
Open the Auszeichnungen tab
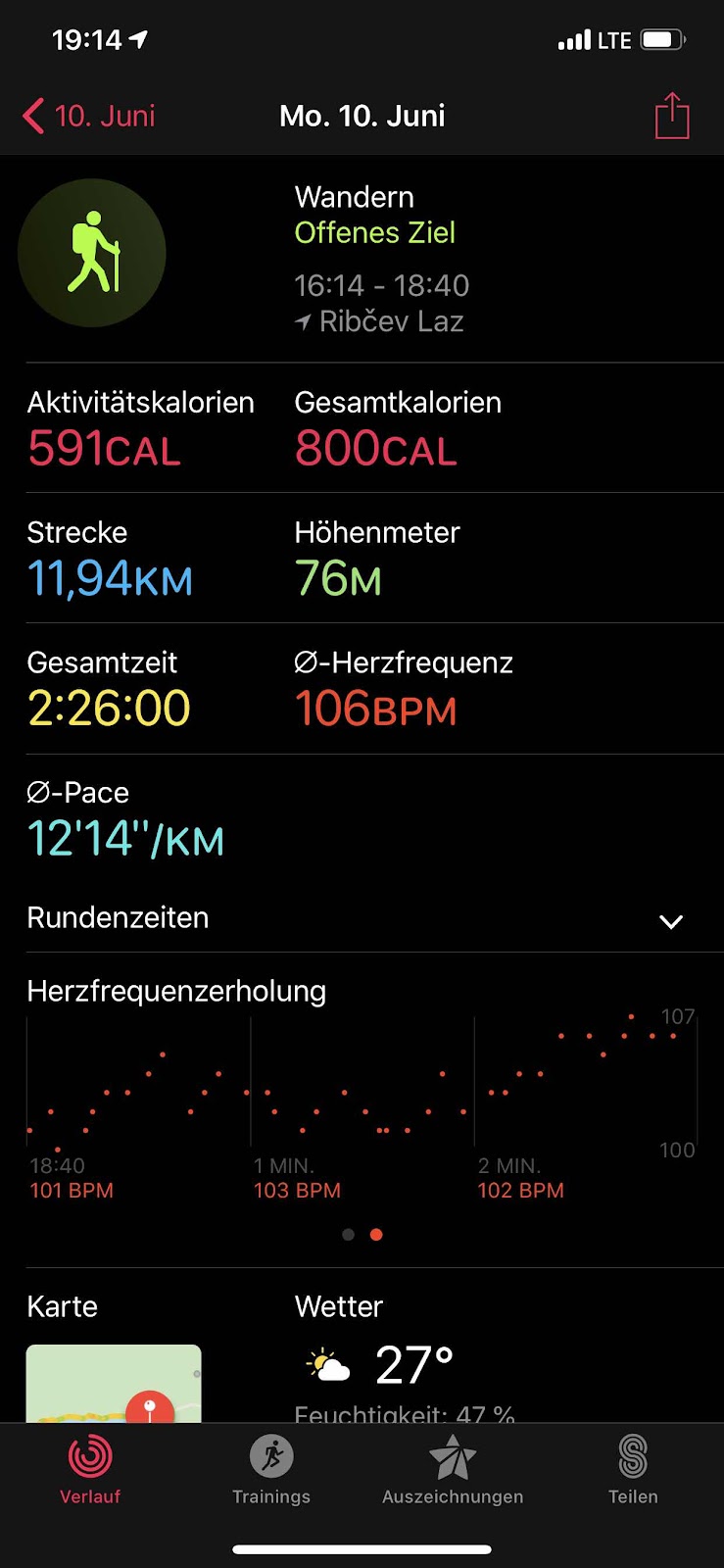pos(453,1468)
